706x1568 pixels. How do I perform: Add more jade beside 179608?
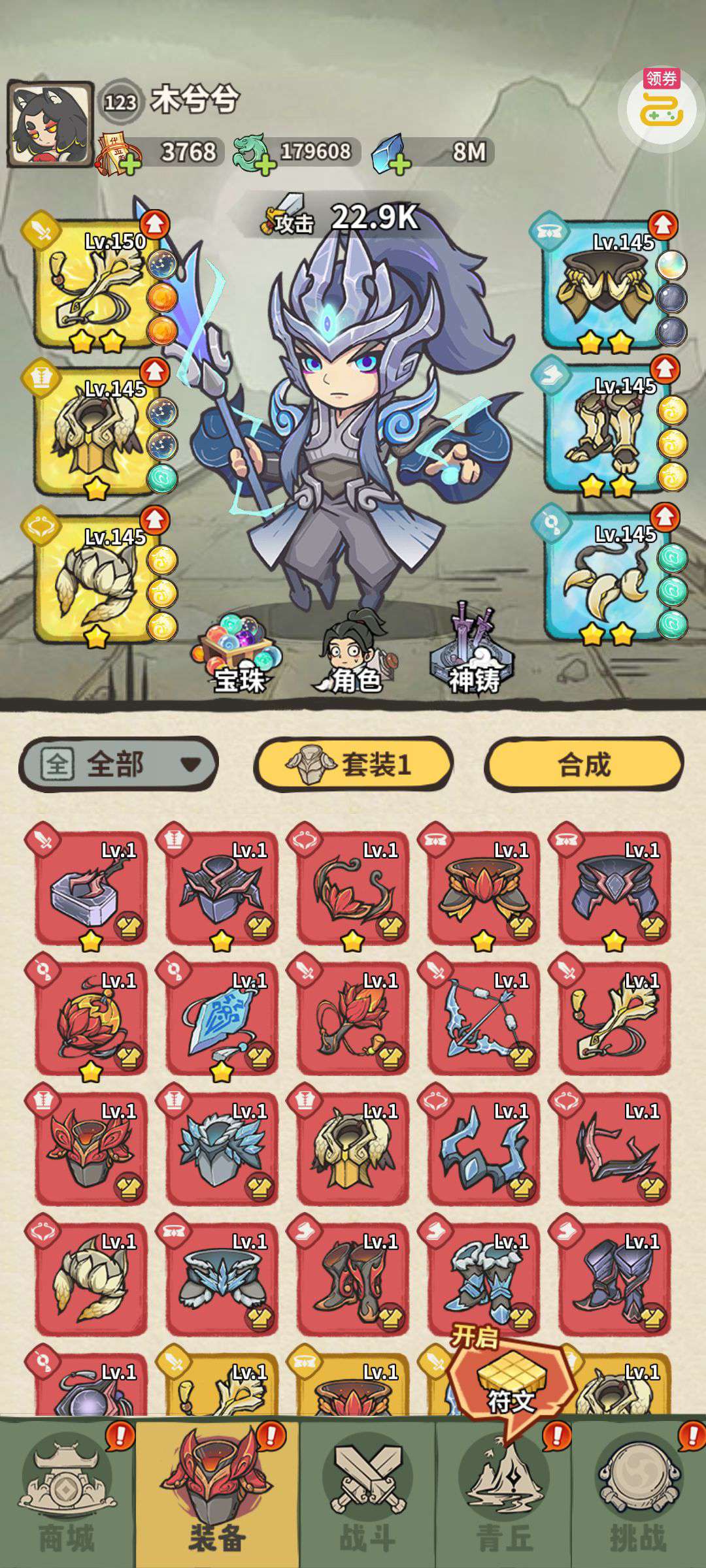[265, 164]
